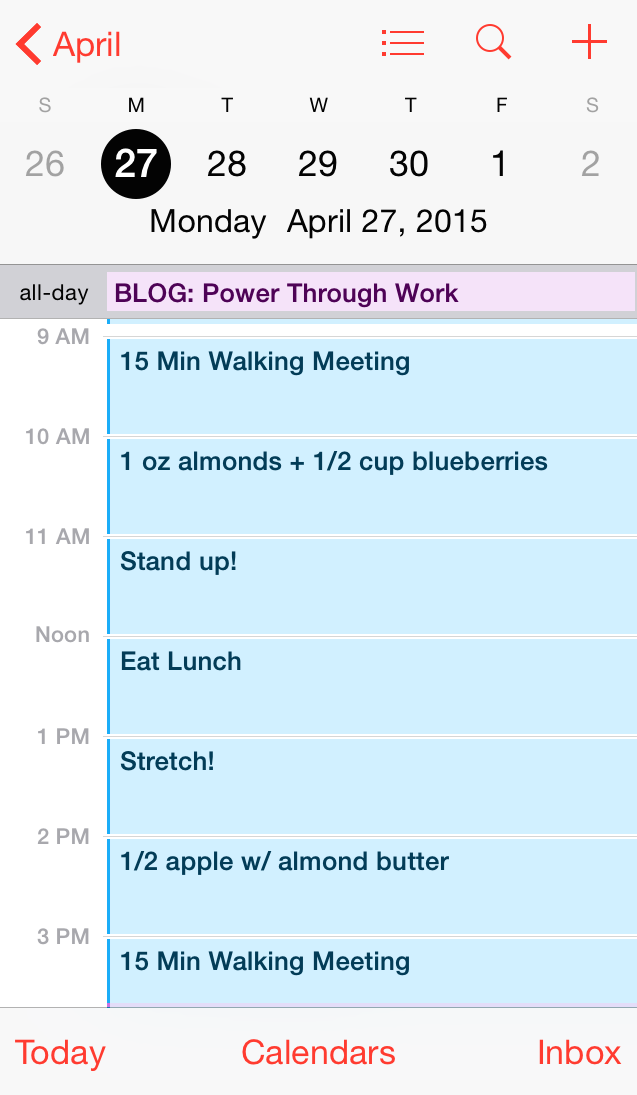The height and width of the screenshot is (1095, 637).
Task: Select Sunday the 26th
Action: (x=45, y=164)
